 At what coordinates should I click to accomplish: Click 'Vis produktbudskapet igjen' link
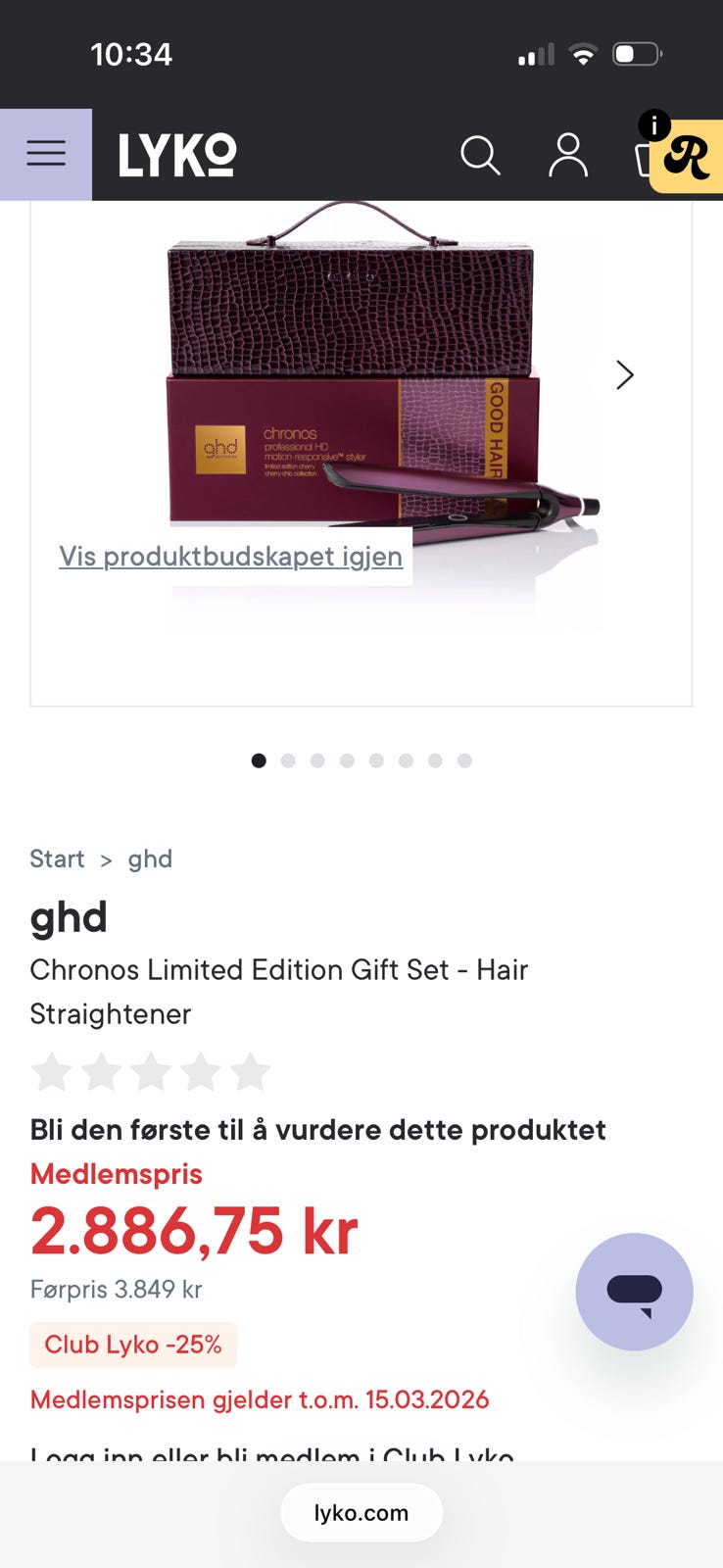[230, 556]
